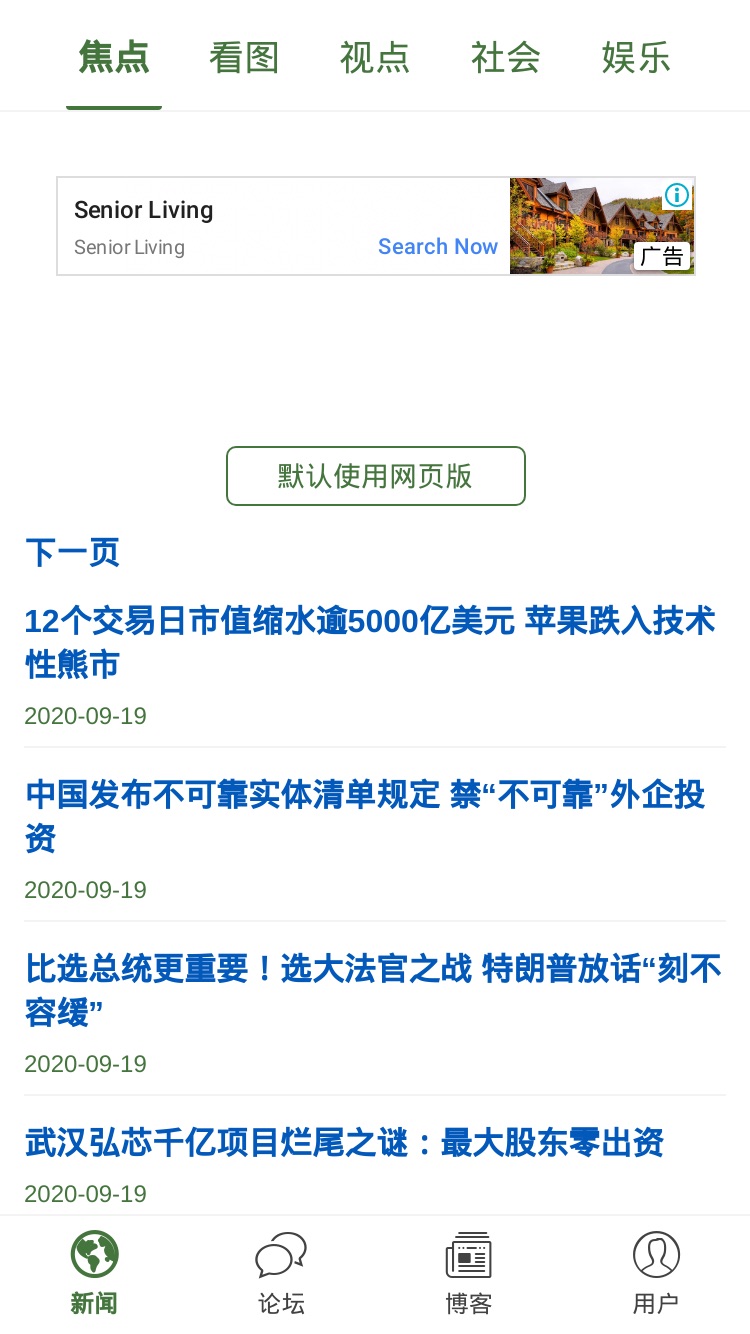The height and width of the screenshot is (1334, 750).
Task: Open the 用户 bottom tab
Action: tap(656, 1273)
